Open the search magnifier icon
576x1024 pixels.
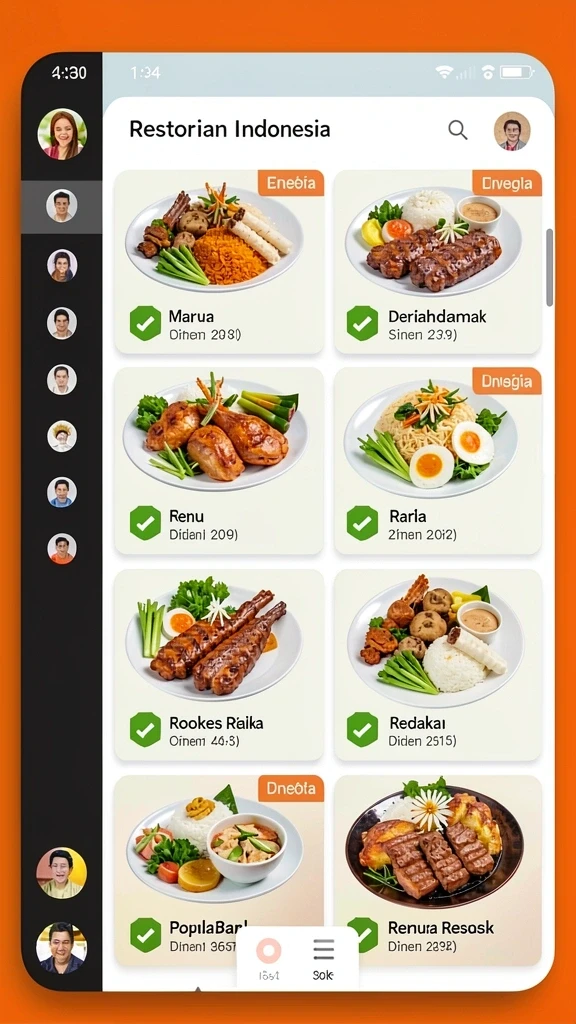[458, 131]
